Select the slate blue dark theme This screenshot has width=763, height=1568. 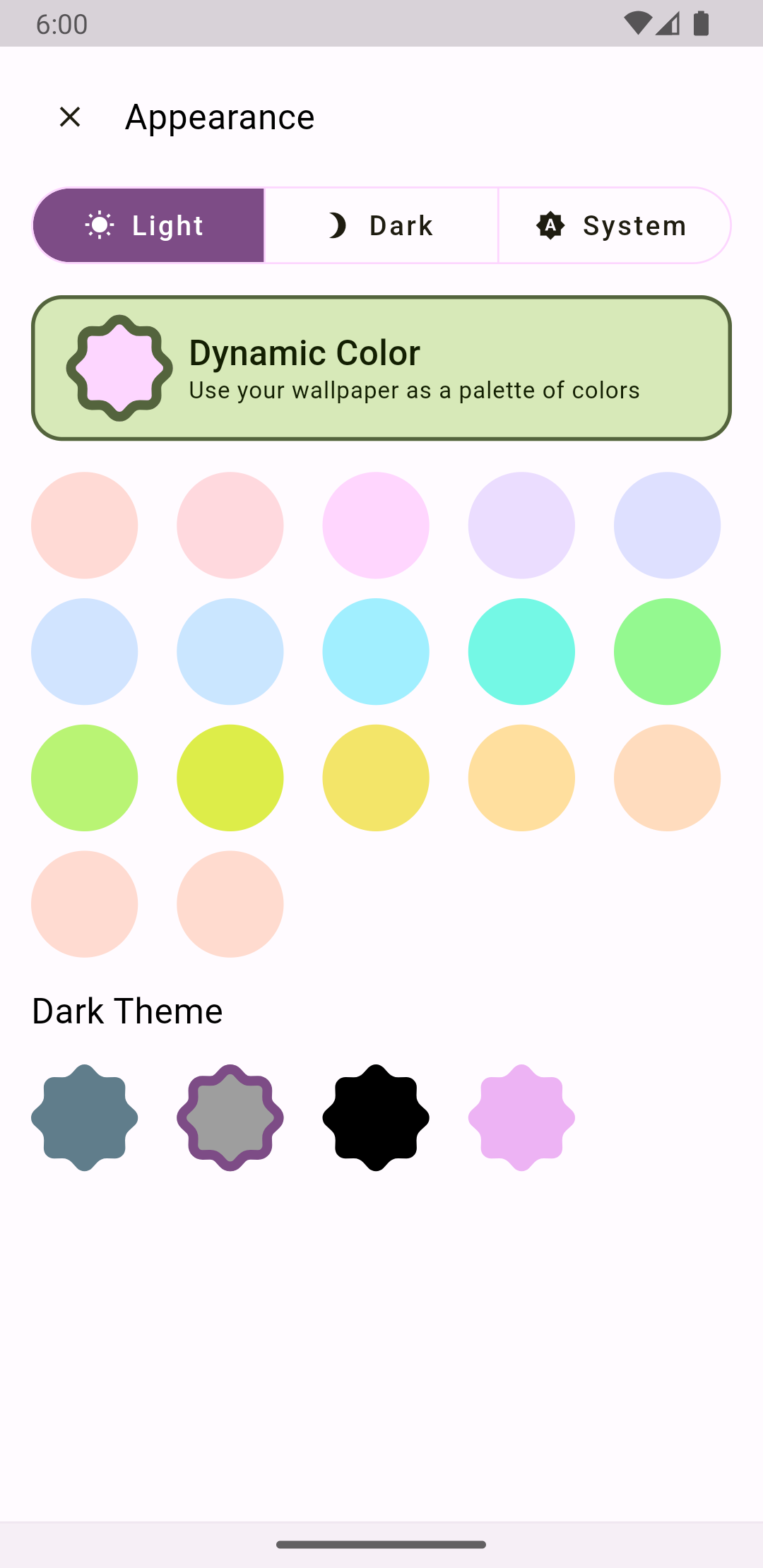click(x=85, y=1117)
